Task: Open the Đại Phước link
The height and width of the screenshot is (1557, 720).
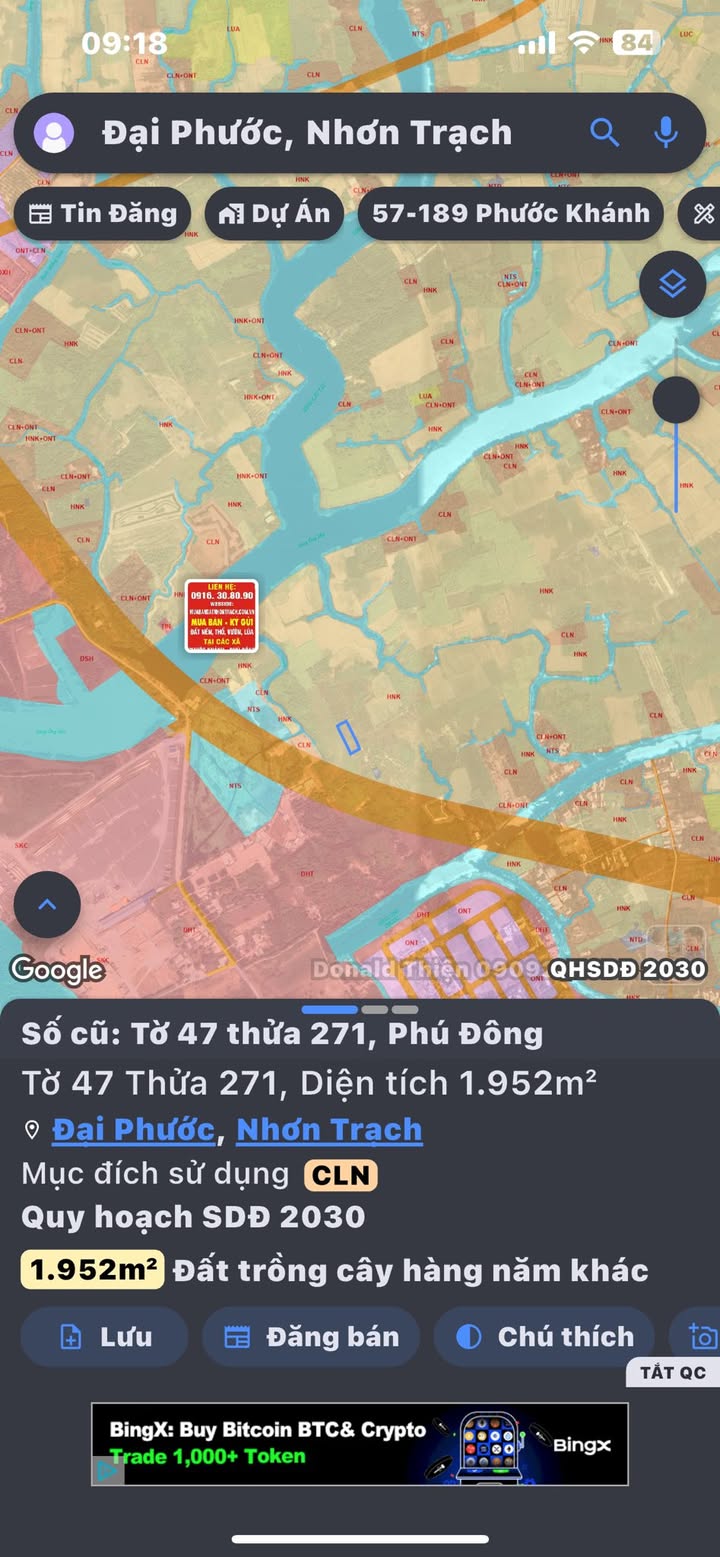Action: [133, 1130]
